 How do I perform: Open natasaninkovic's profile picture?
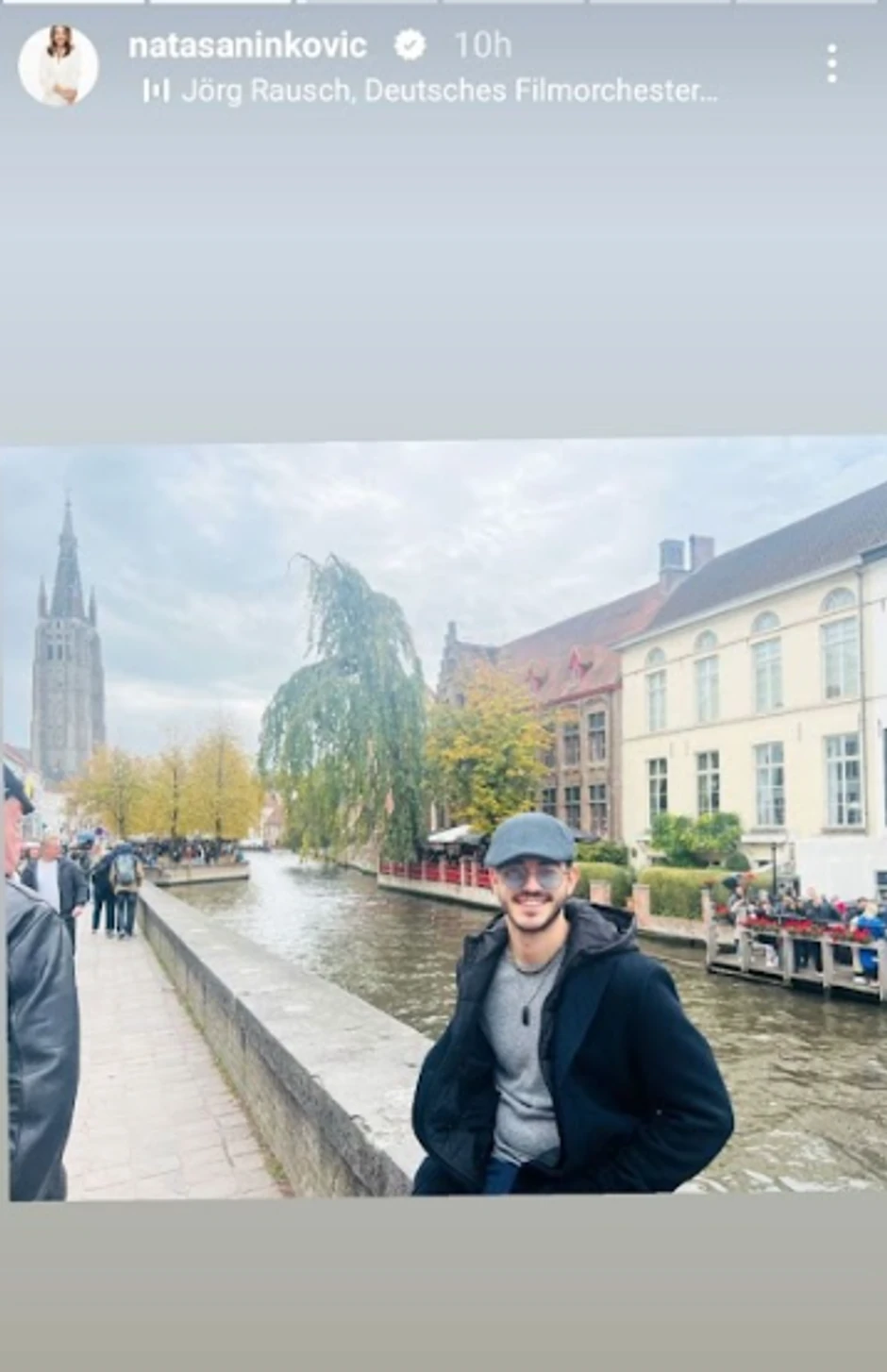[x=59, y=65]
